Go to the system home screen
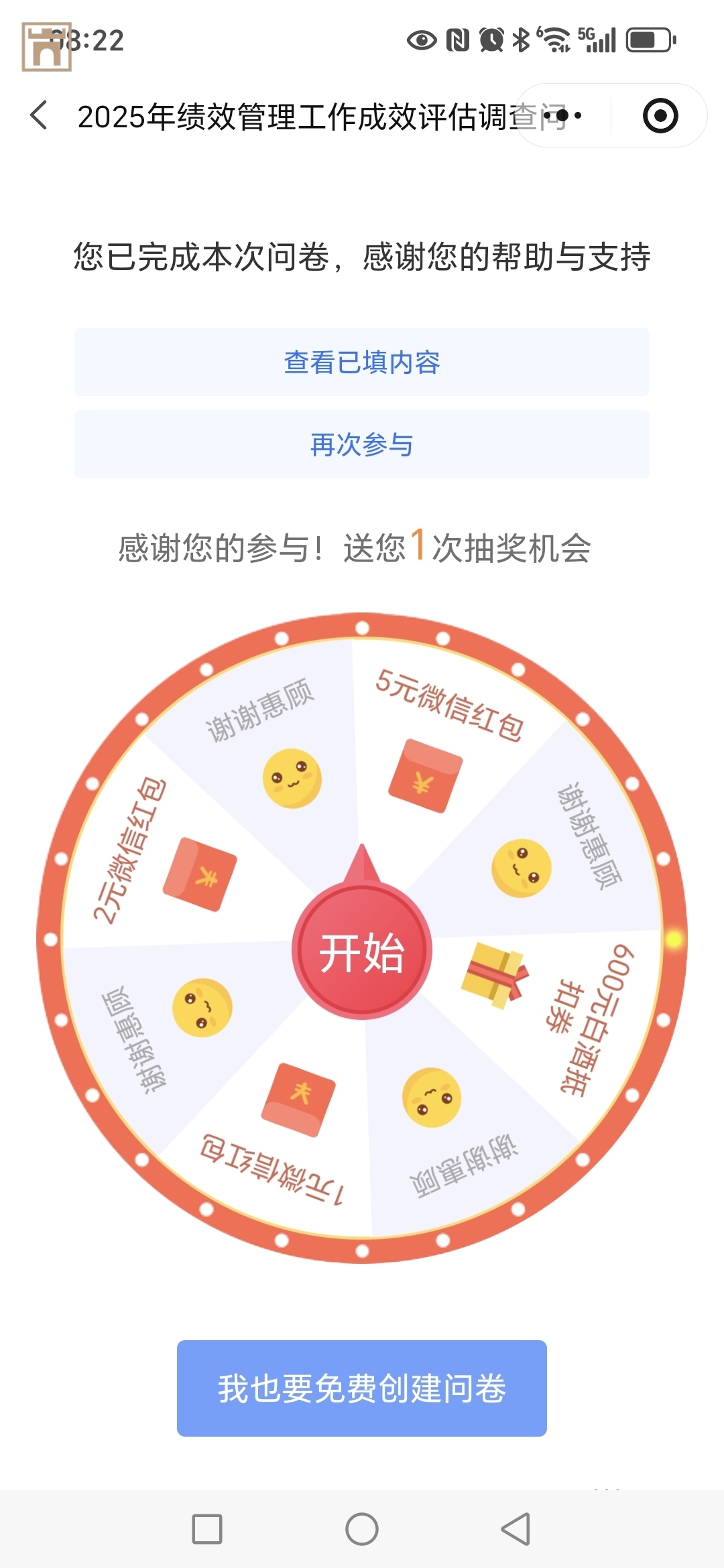 tap(362, 1529)
